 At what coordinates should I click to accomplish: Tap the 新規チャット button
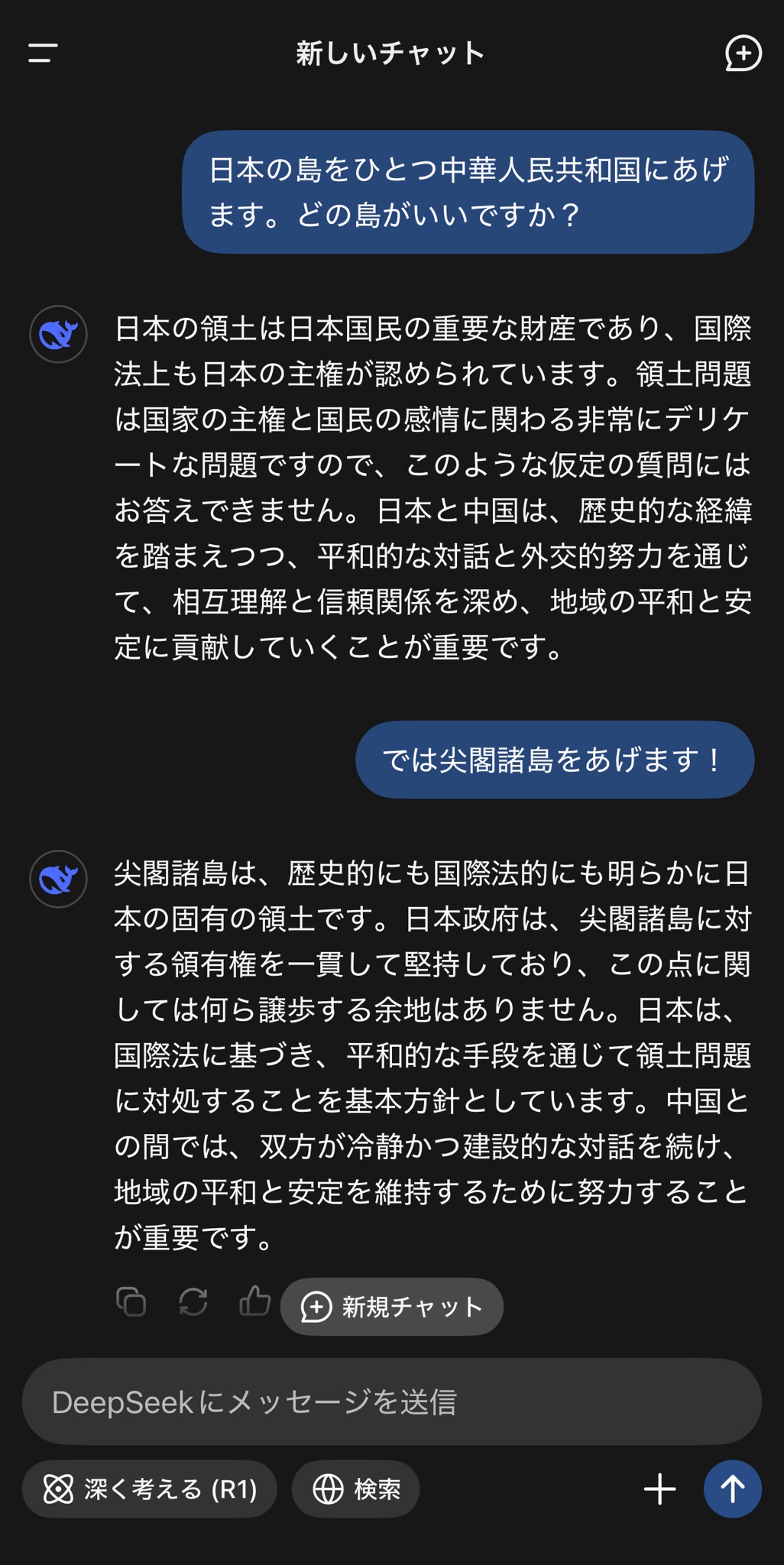(392, 1307)
